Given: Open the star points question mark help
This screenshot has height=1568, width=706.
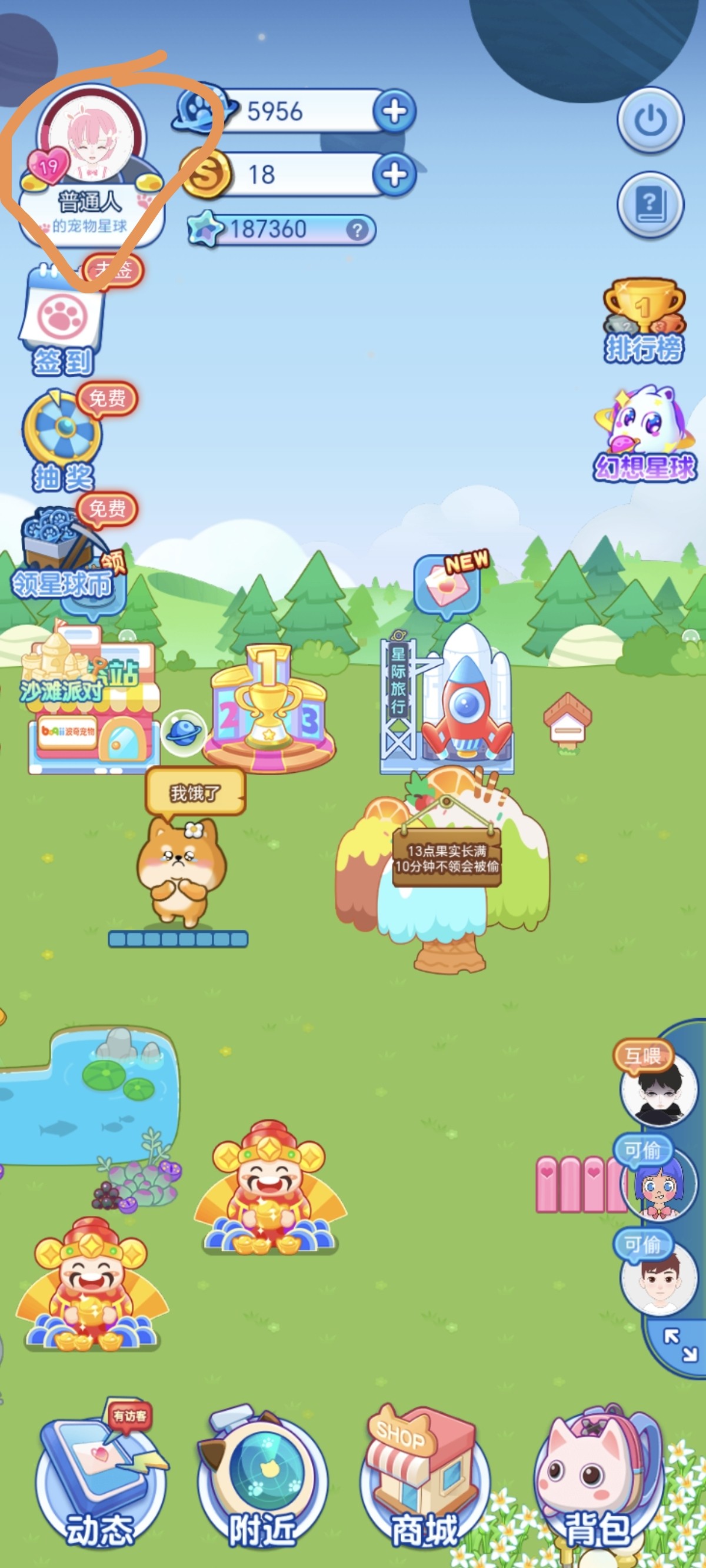Looking at the screenshot, I should point(358,230).
